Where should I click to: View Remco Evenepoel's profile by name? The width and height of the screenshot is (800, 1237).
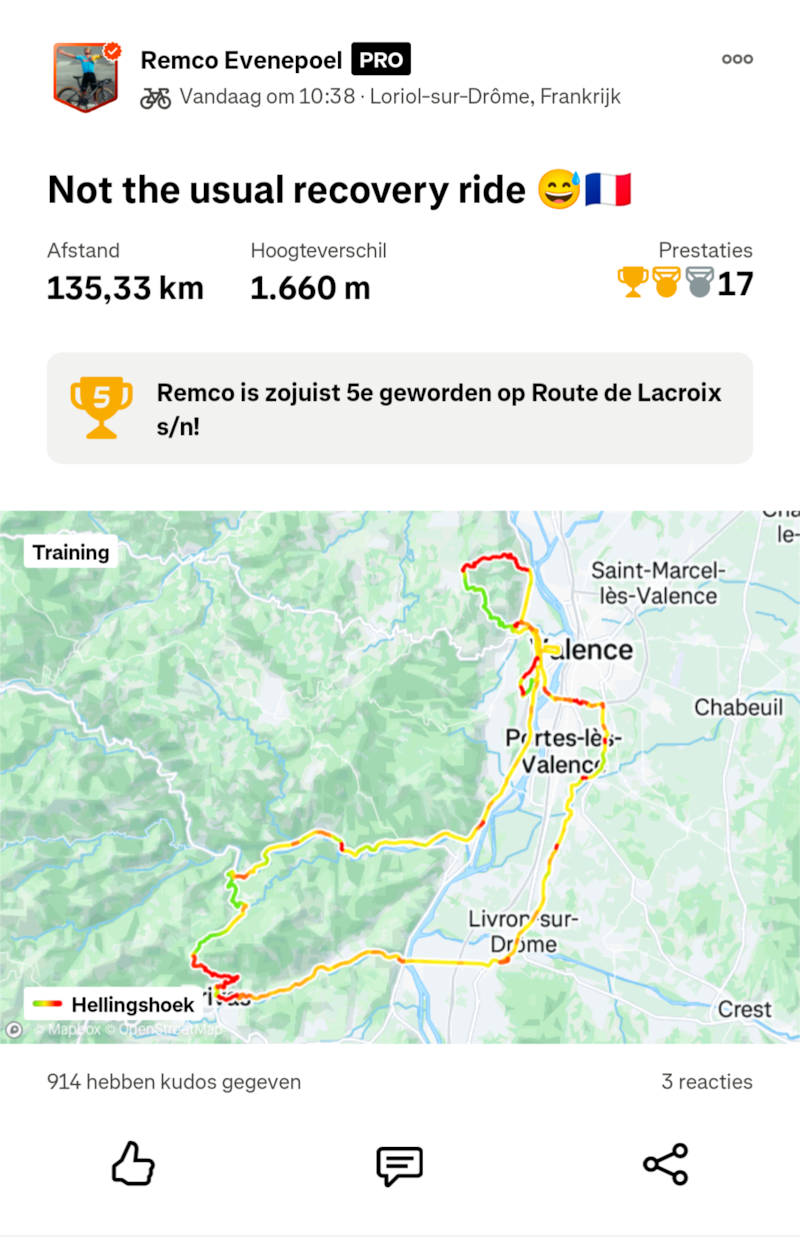pyautogui.click(x=241, y=60)
